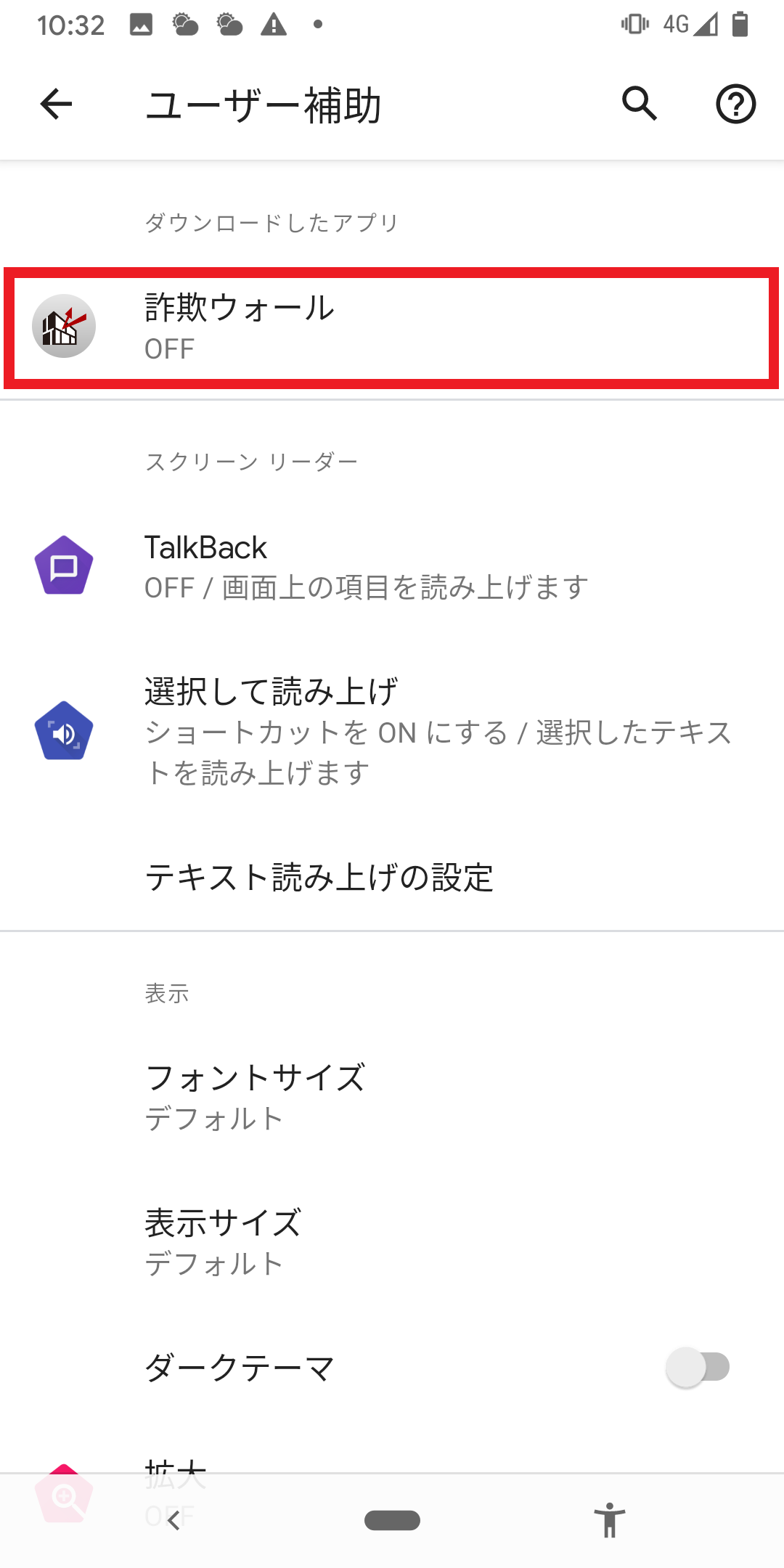Open 詐欺ウォール accessibility service
Screen dimensions: 784x1568
392,328
